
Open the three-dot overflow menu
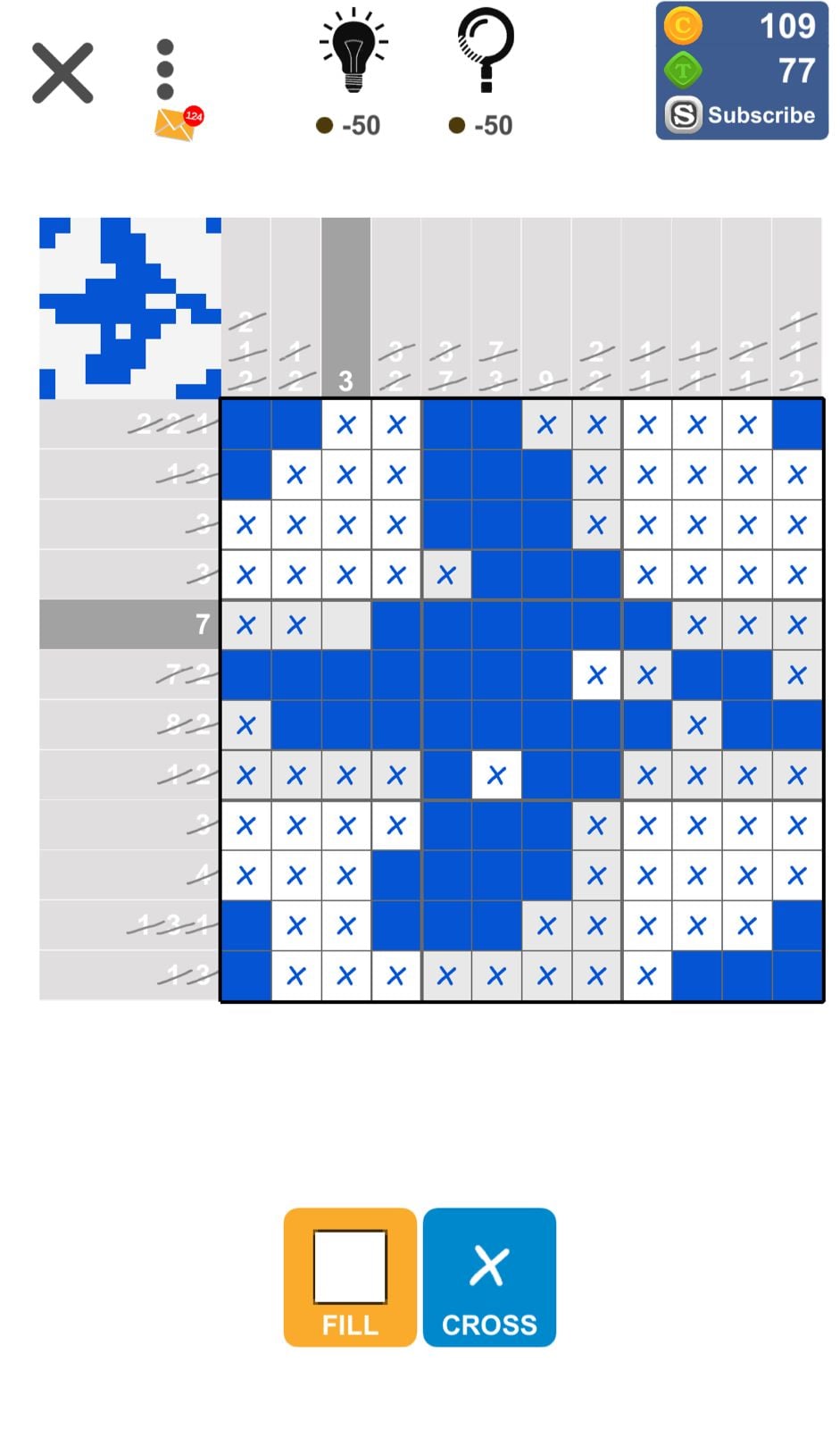coord(165,69)
